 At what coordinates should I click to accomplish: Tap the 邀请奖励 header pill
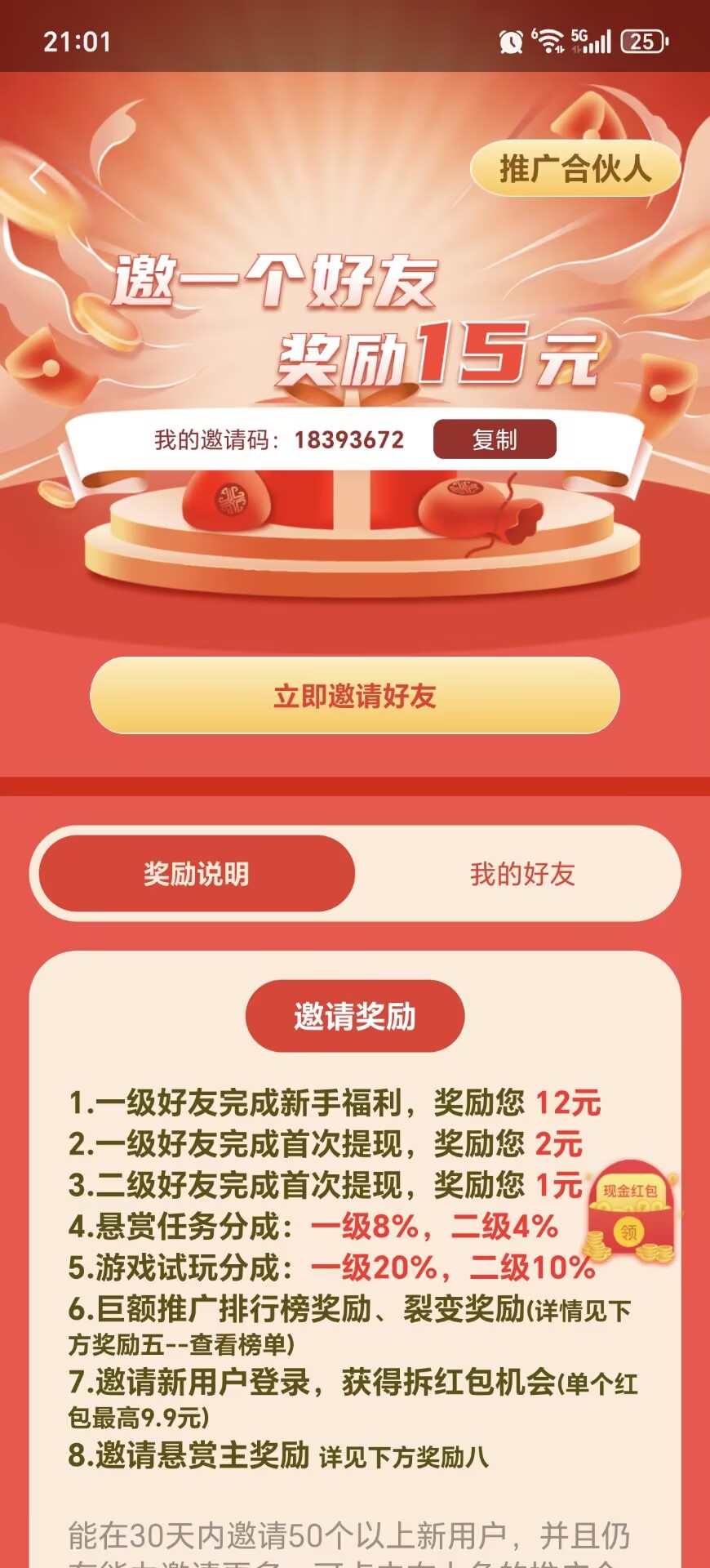pos(354,1015)
